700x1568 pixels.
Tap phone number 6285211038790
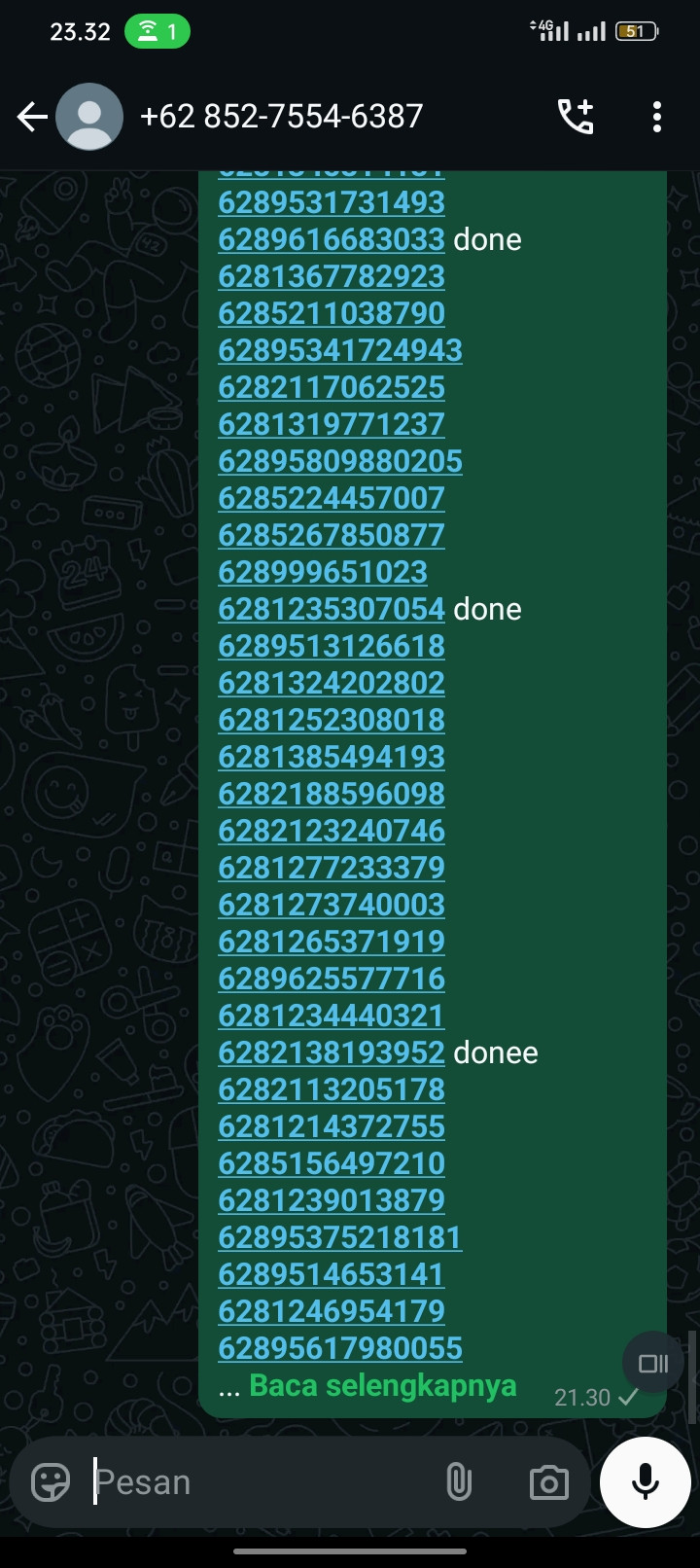[332, 313]
